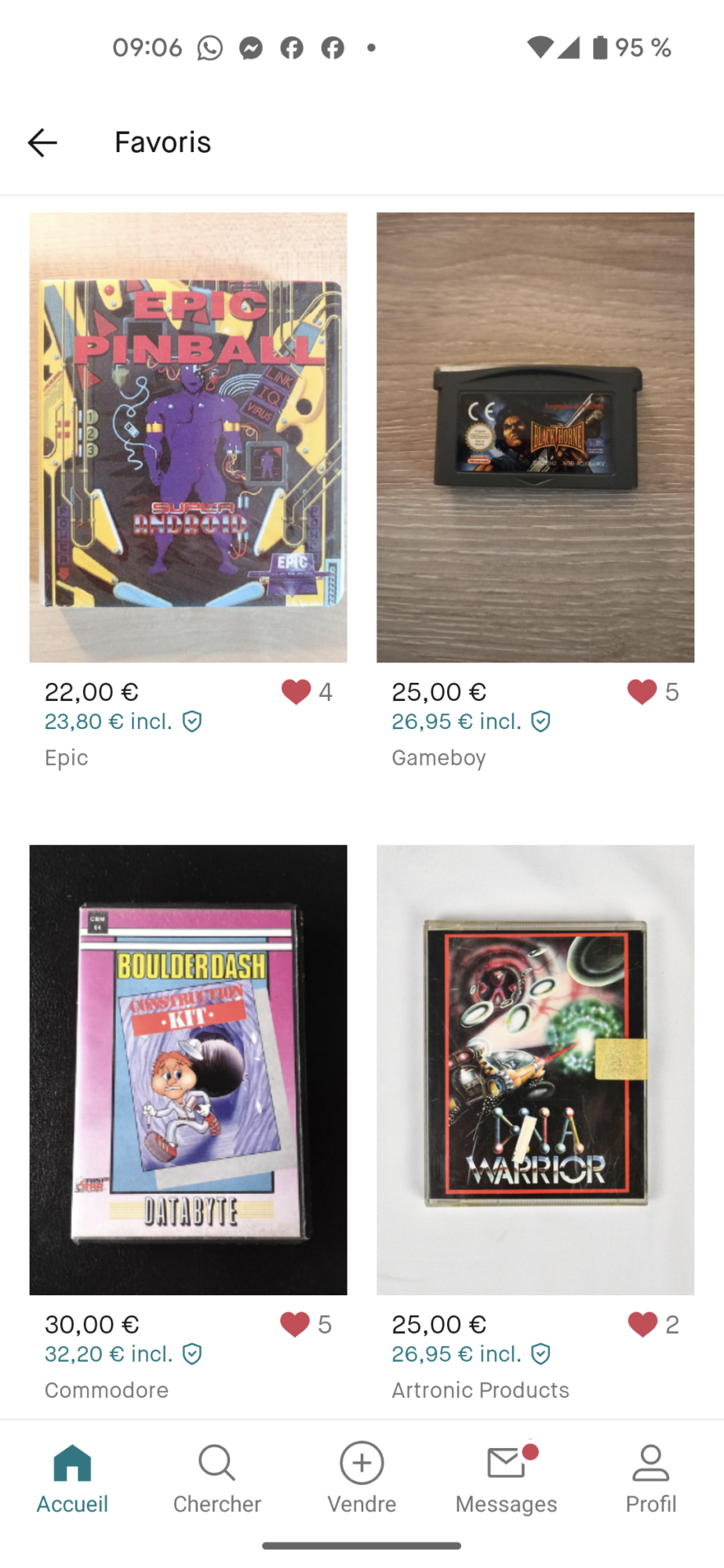Tap the heart on the Artronic Products item
The image size is (724, 1568).
click(x=642, y=1324)
